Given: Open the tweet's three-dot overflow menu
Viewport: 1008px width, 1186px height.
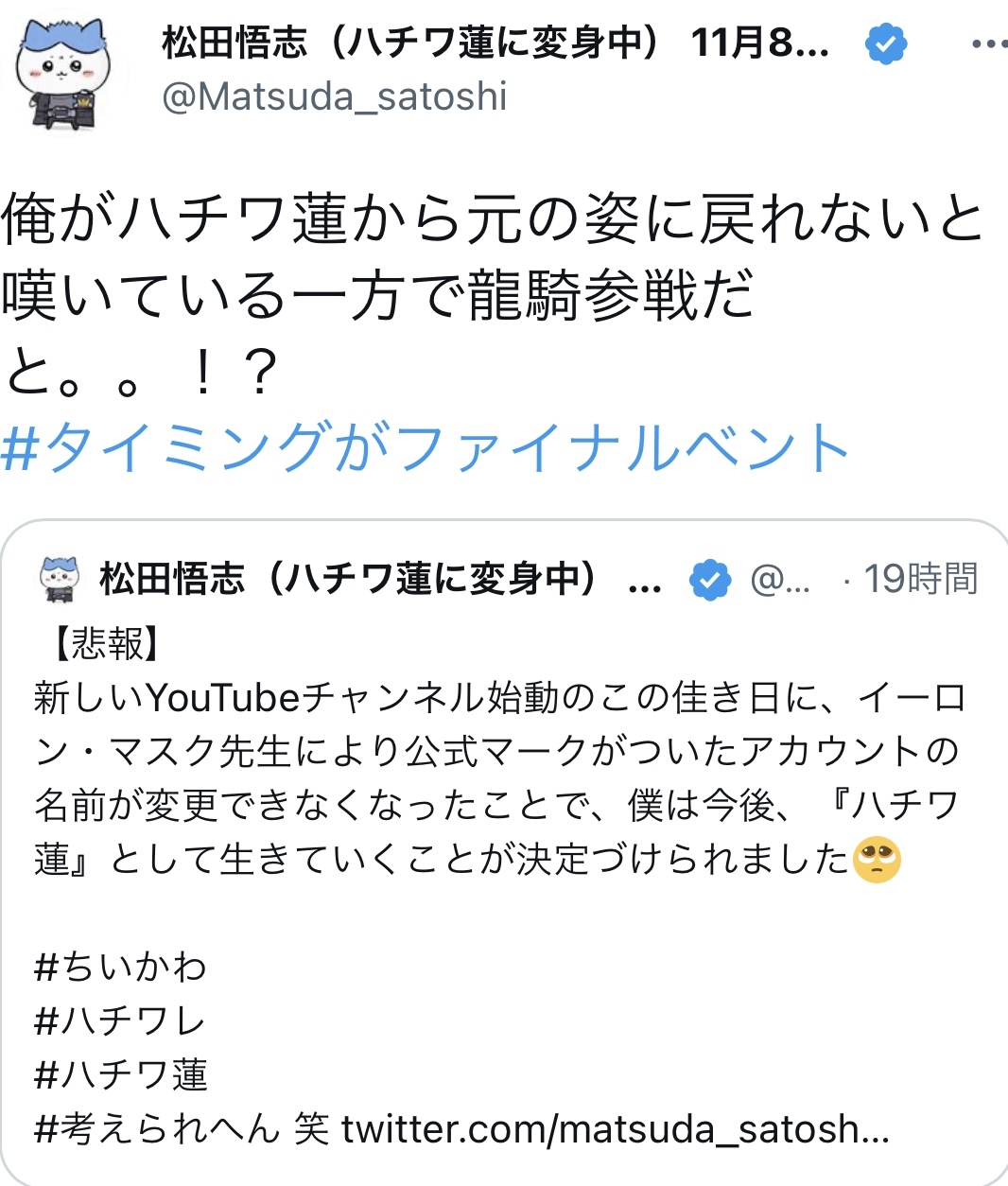Looking at the screenshot, I should pos(988,44).
